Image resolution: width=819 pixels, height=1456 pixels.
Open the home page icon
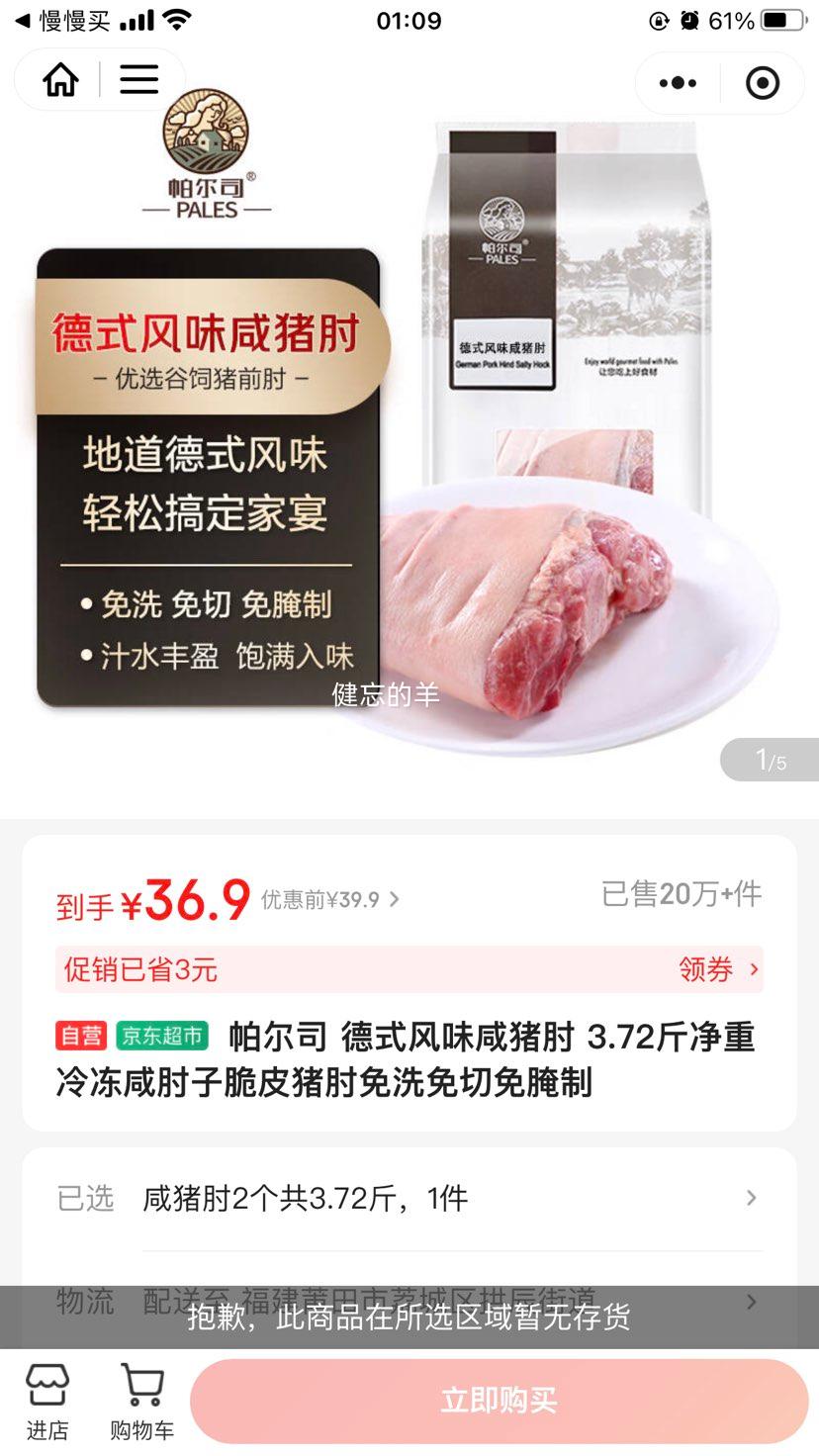pyautogui.click(x=59, y=80)
